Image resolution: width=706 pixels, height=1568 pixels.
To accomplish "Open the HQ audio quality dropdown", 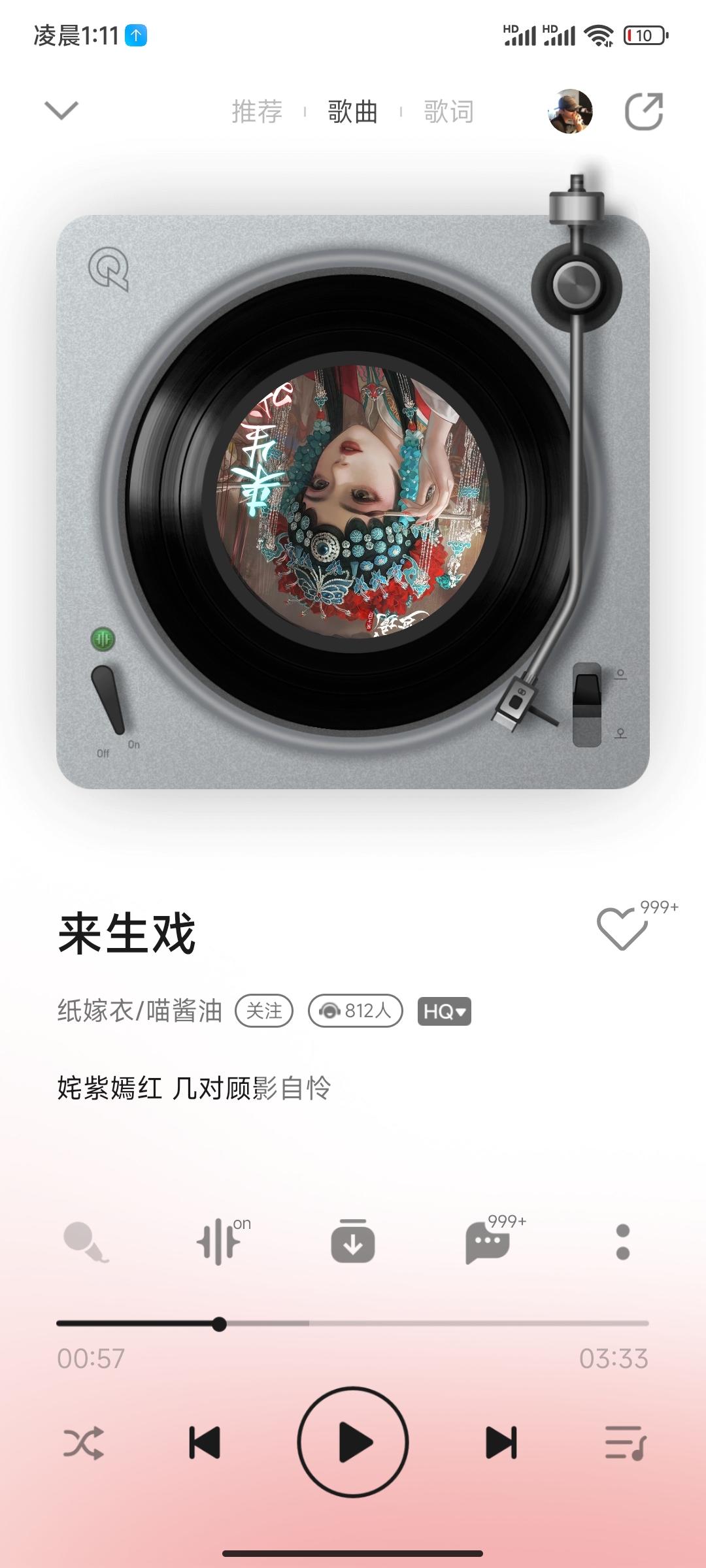I will click(444, 1010).
